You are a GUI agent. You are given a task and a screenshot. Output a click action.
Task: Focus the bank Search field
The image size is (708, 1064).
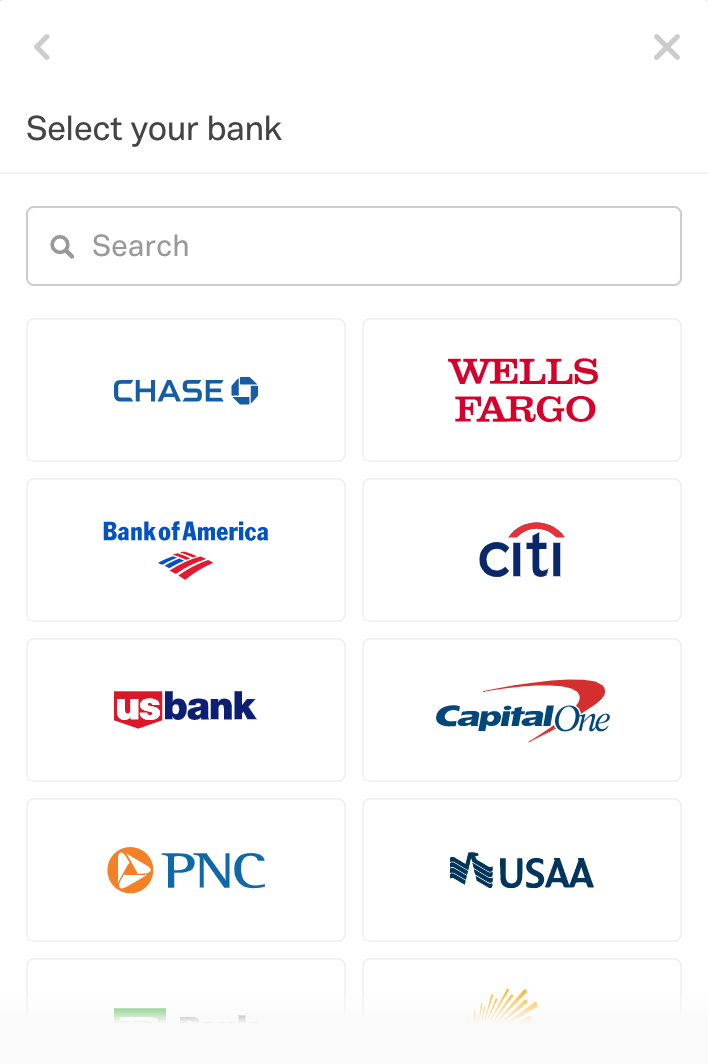[x=354, y=246]
